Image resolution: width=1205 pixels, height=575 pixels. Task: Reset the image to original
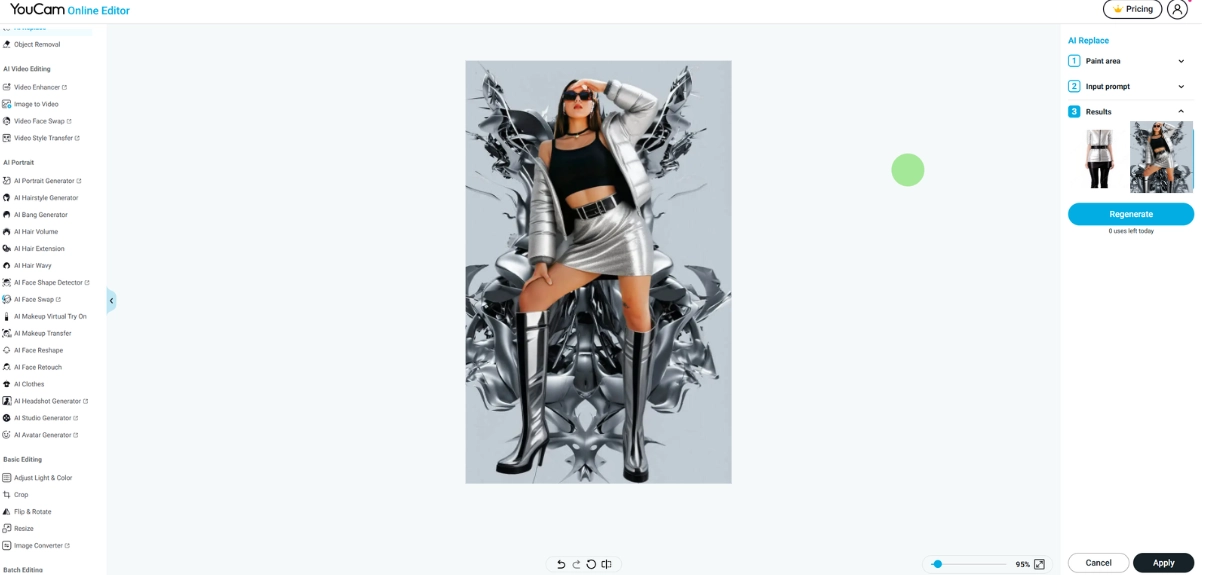[591, 564]
